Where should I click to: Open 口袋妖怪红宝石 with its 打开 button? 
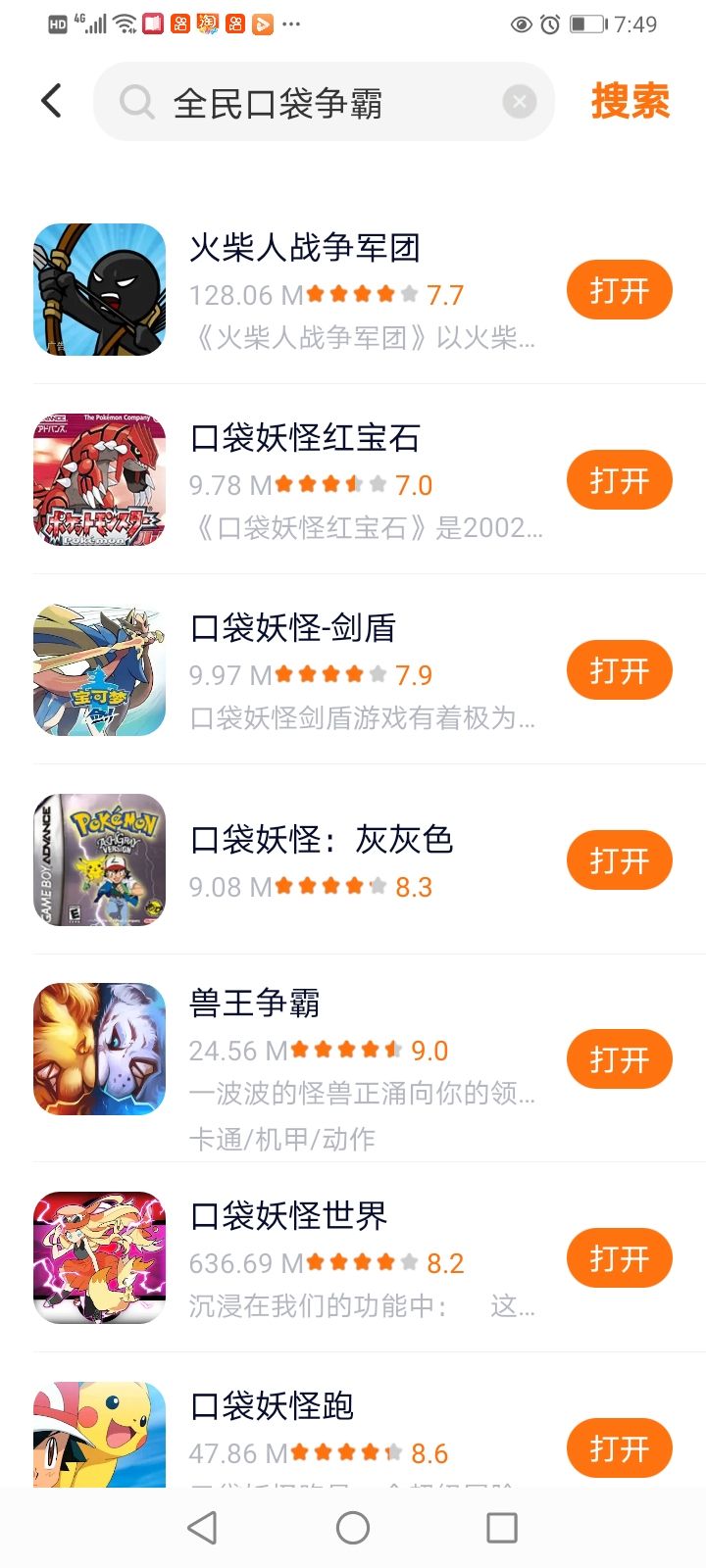pos(619,480)
